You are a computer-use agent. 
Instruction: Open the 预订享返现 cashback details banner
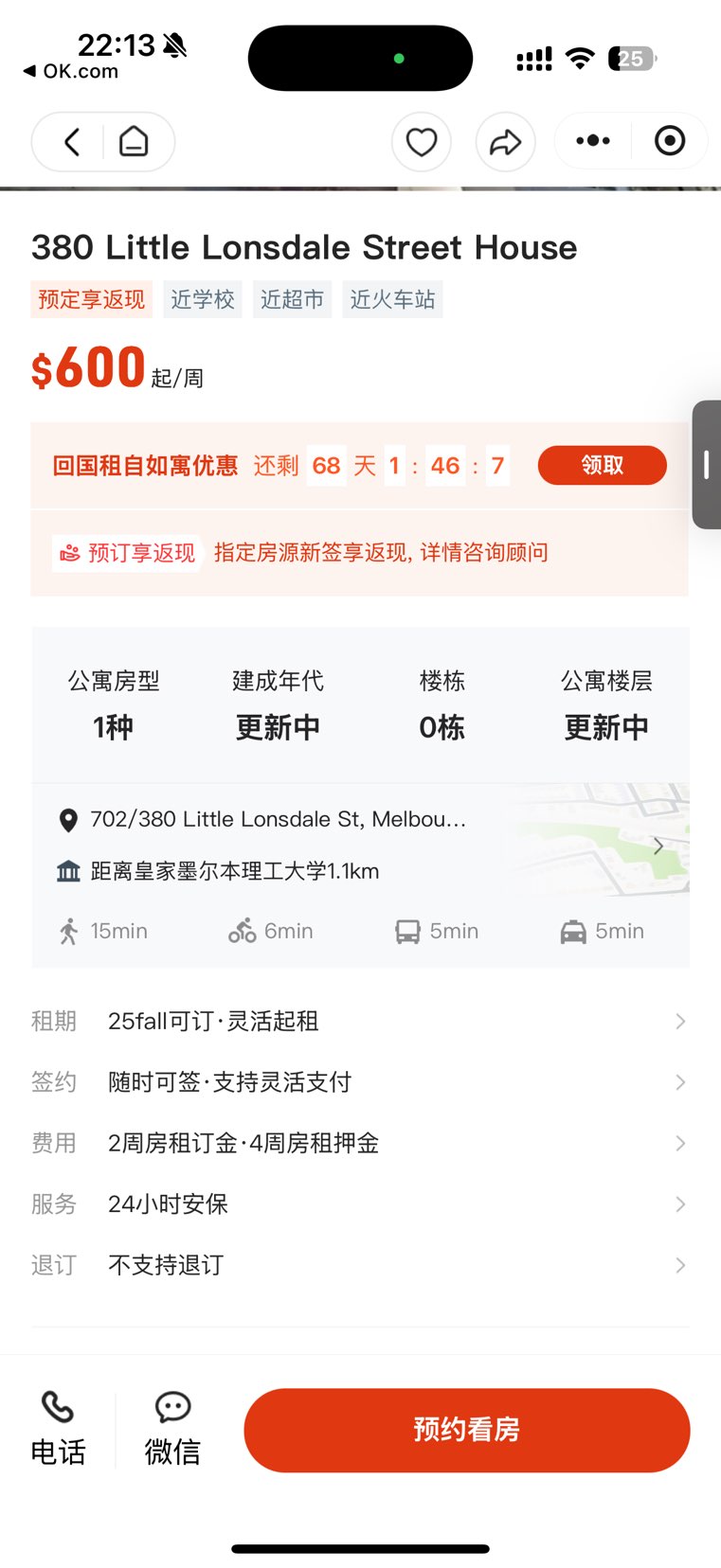point(360,553)
